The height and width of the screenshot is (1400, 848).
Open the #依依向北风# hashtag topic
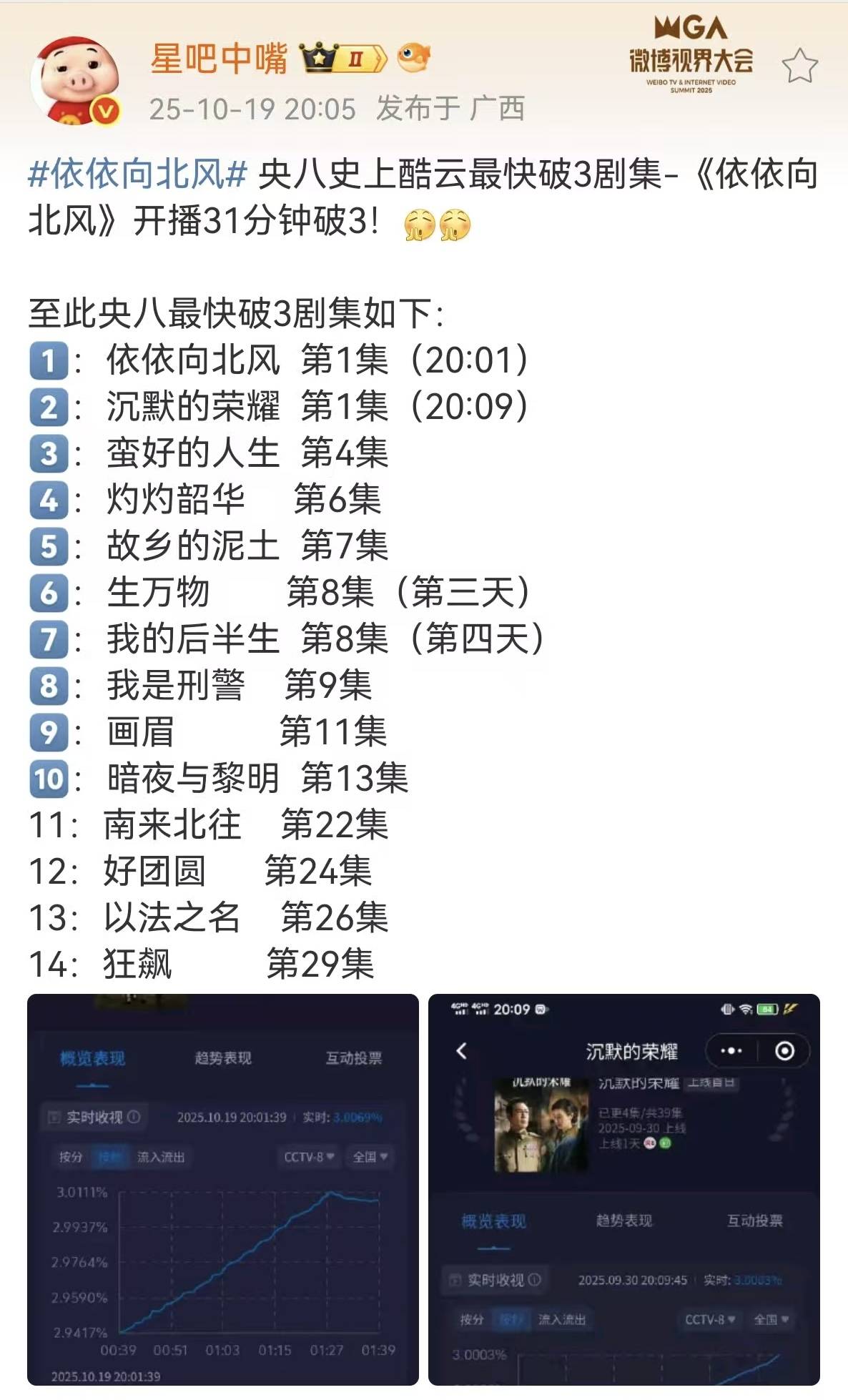tap(137, 174)
